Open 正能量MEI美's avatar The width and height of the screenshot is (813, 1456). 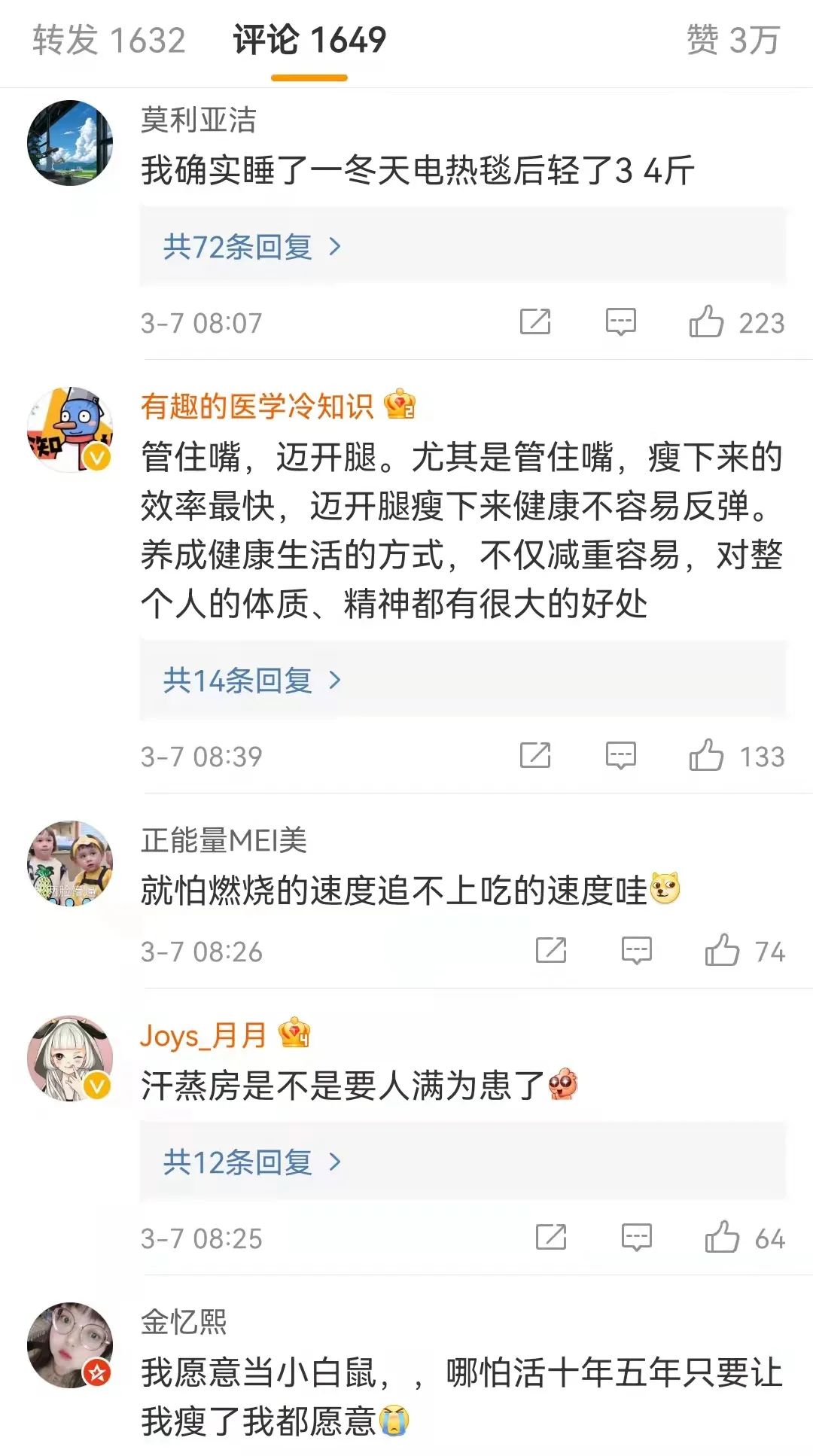point(70,863)
